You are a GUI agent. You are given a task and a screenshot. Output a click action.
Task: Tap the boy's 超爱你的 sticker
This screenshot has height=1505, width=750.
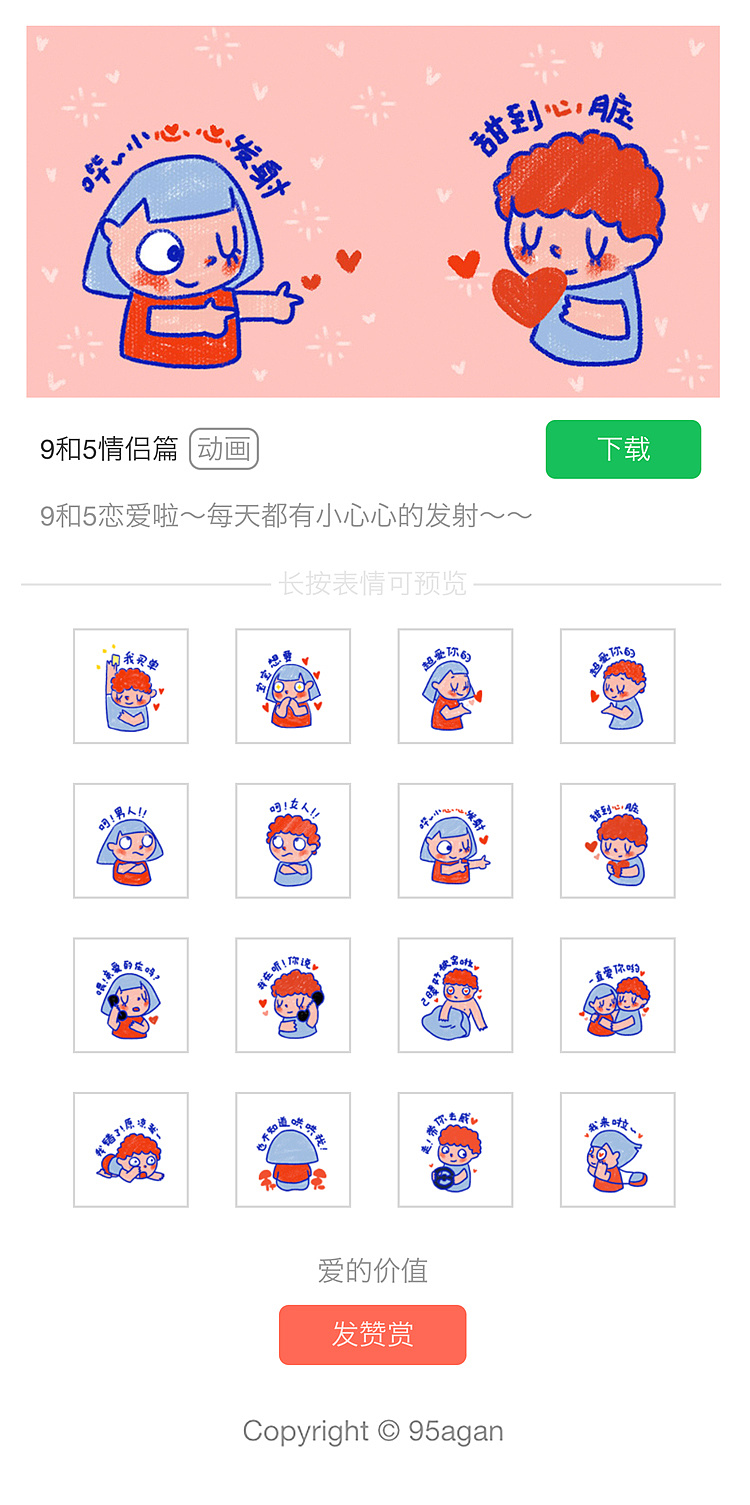point(618,686)
